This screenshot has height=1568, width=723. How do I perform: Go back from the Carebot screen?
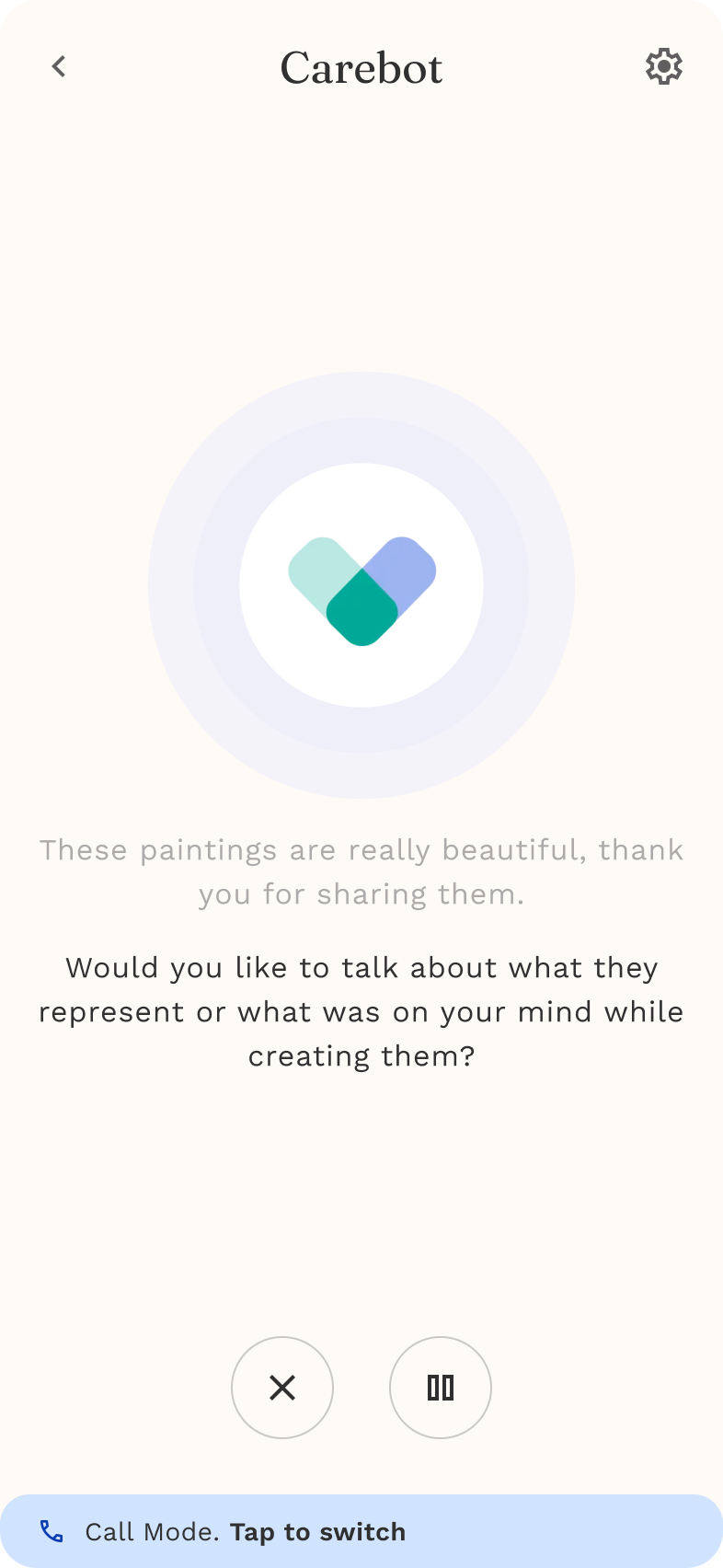(59, 66)
